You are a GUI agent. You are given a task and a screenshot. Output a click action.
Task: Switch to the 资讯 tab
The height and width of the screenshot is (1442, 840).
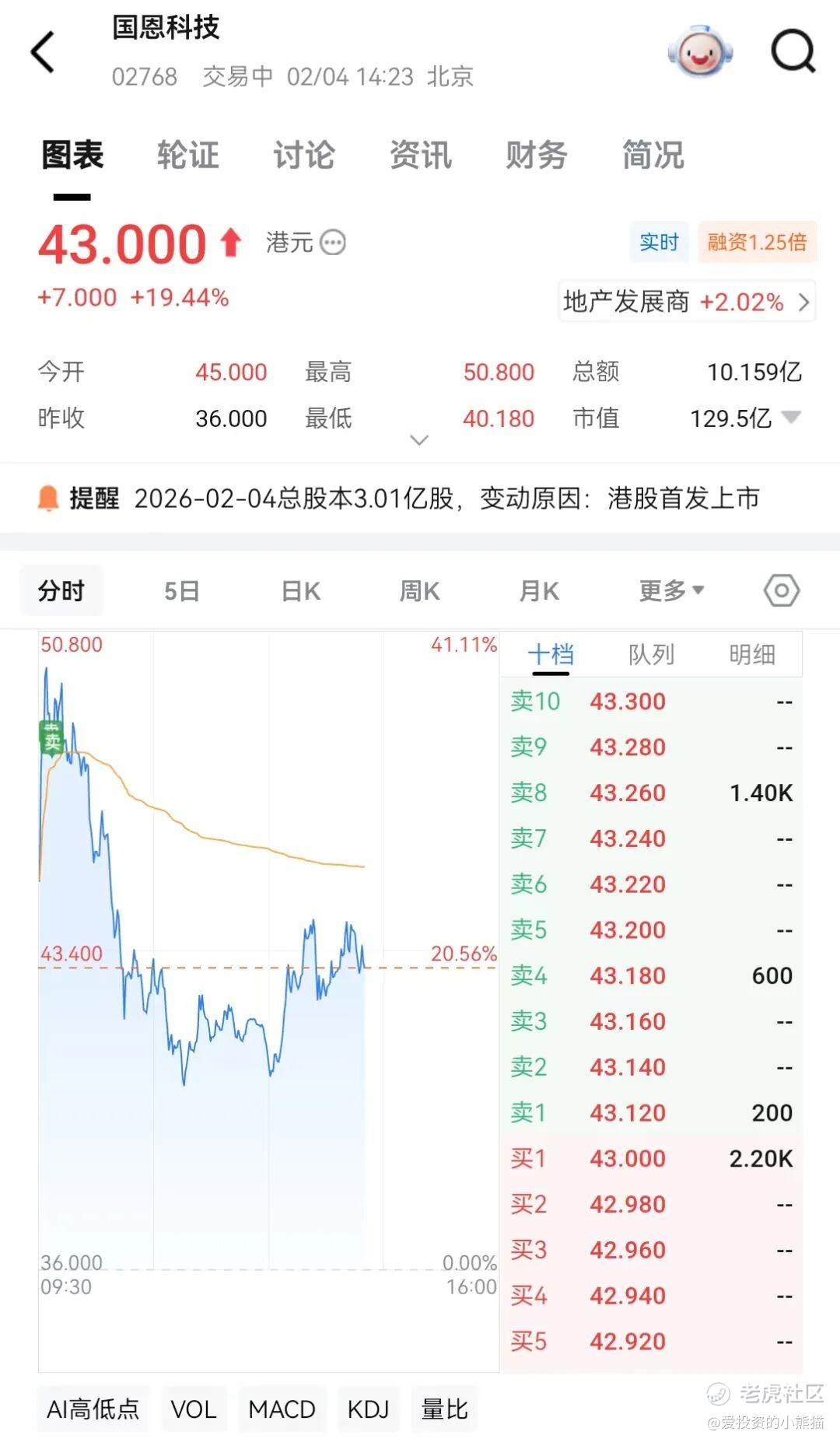pyautogui.click(x=420, y=155)
